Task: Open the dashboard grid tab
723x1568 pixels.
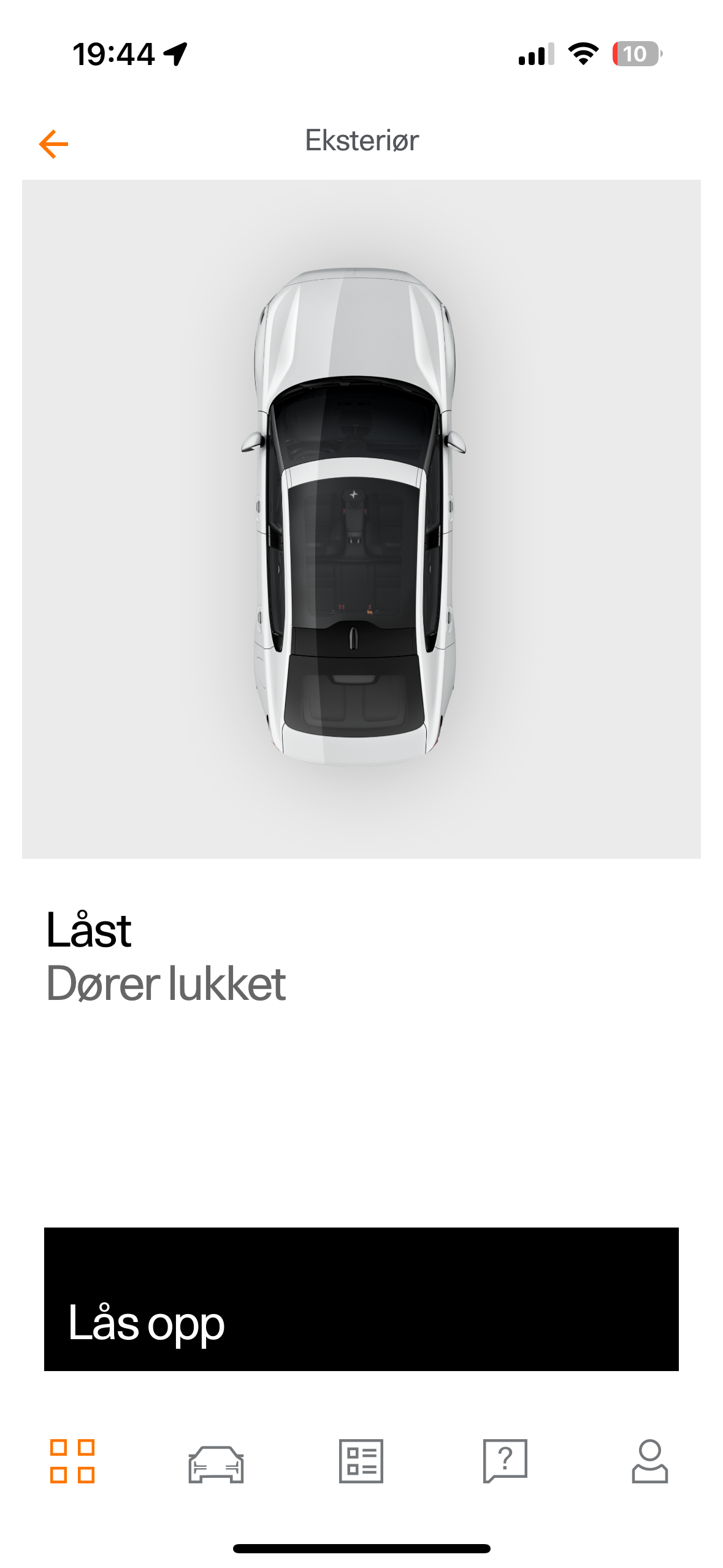Action: [72, 1461]
